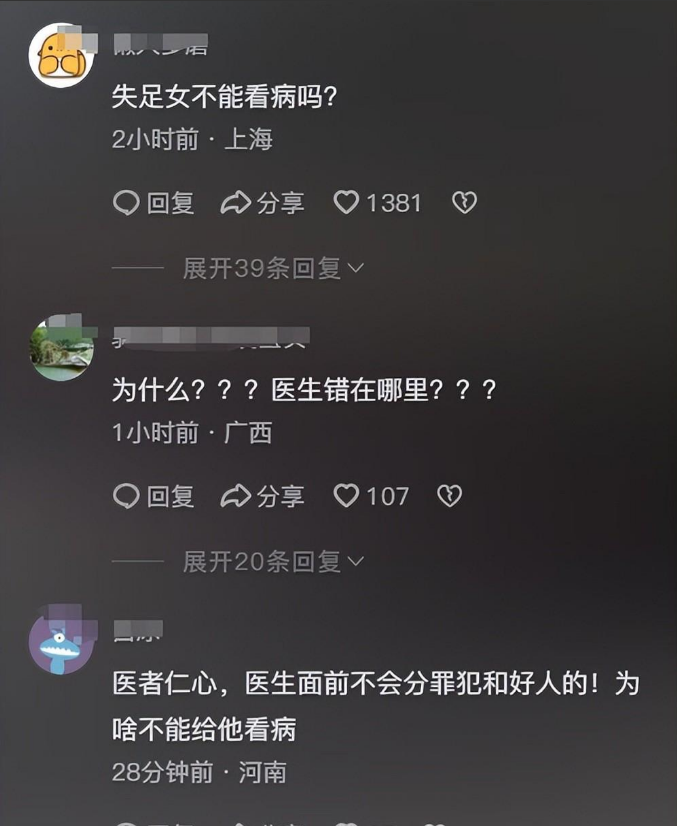Open the blue monster avatar profile

coord(61,644)
